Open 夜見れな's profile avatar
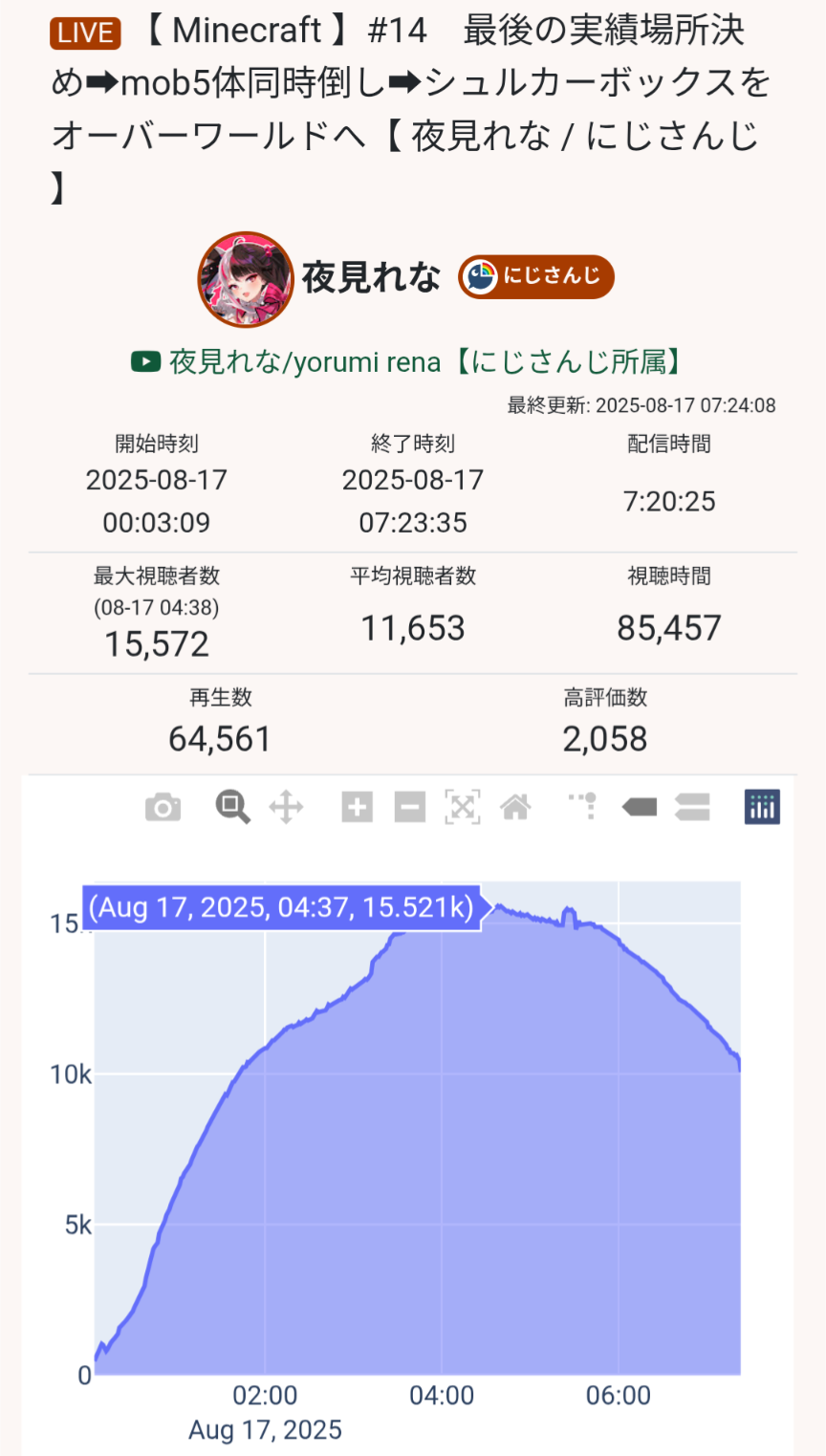826x1456 pixels. coord(245,278)
